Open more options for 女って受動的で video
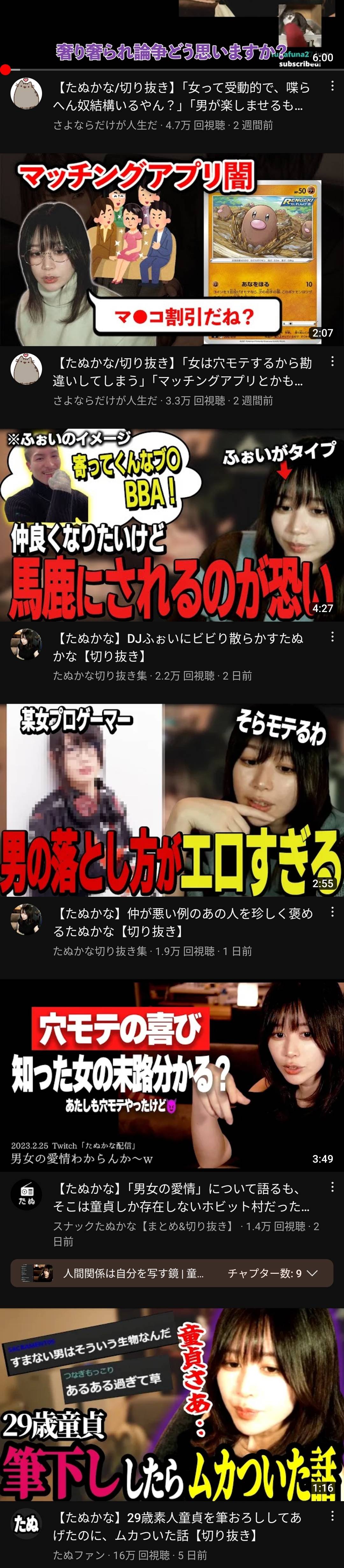 [x=332, y=86]
